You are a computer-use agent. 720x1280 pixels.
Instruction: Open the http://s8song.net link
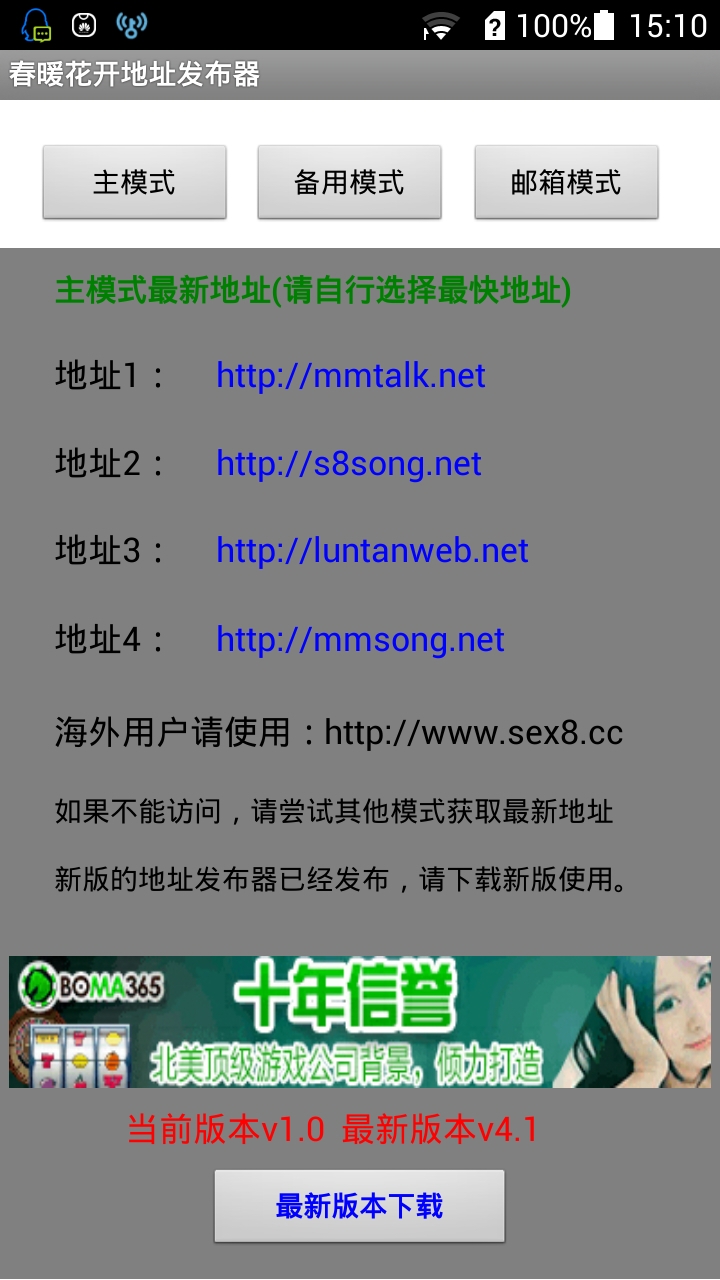pos(349,464)
